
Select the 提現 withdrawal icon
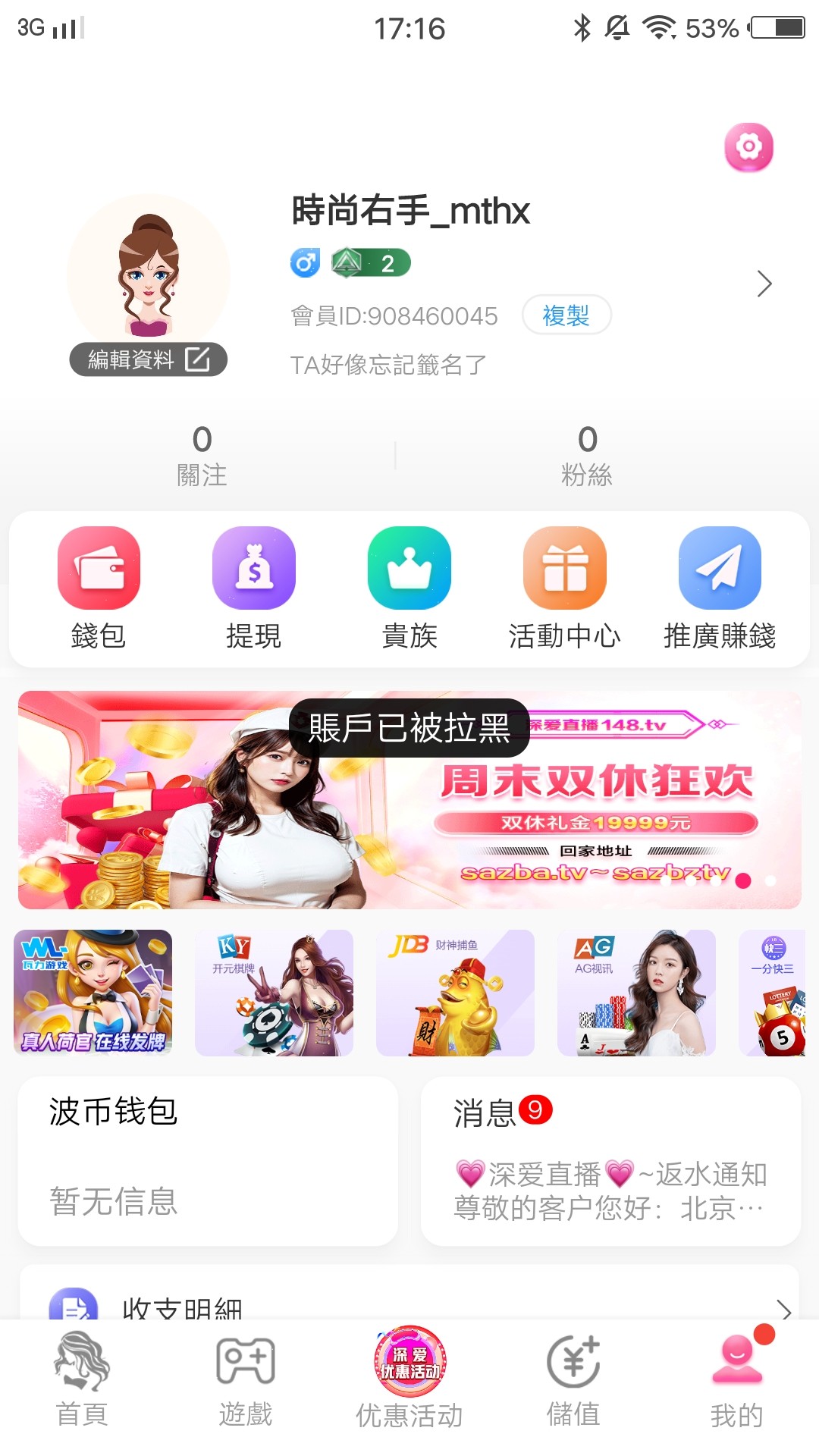click(254, 567)
